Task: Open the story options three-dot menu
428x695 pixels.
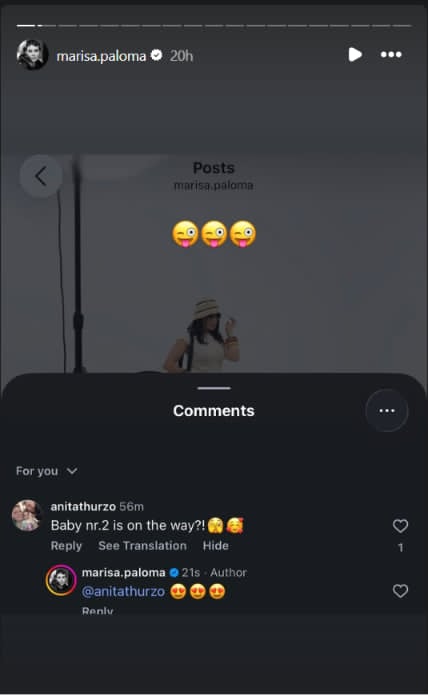Action: pyautogui.click(x=391, y=55)
